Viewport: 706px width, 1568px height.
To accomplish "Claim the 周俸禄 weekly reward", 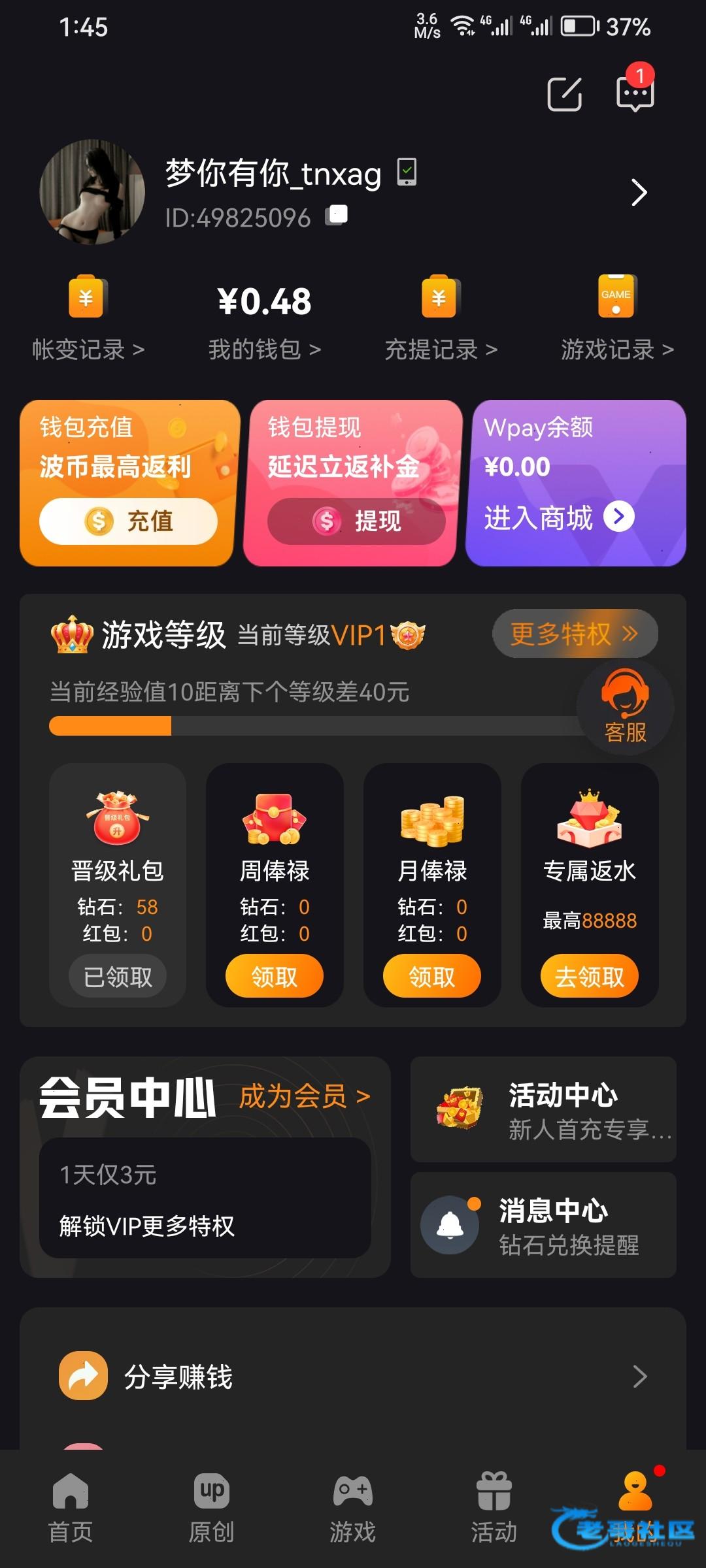I will tap(275, 976).
